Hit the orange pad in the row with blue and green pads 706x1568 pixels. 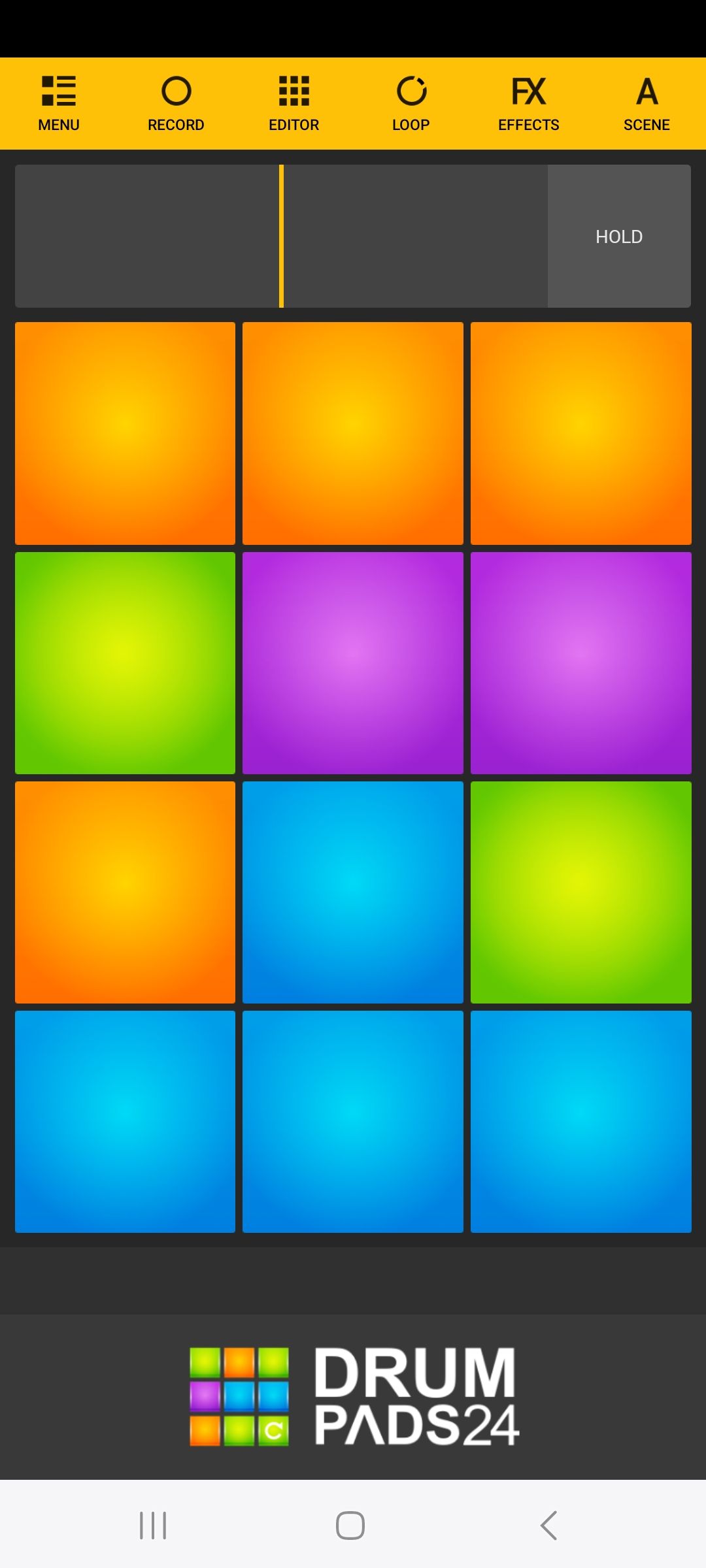tap(125, 892)
